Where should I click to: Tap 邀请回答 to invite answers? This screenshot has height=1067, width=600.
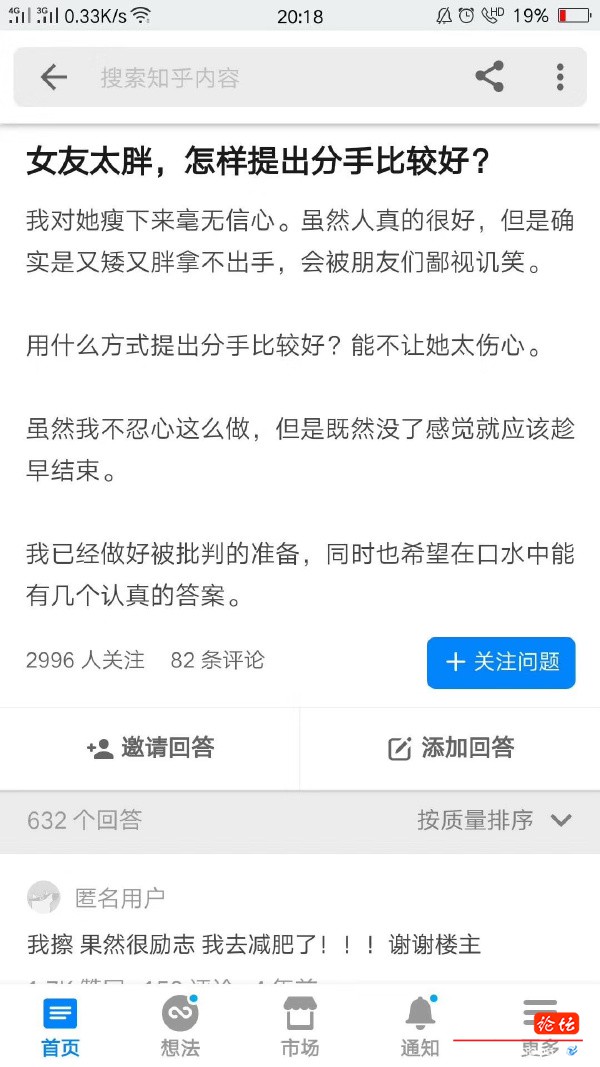pos(150,748)
